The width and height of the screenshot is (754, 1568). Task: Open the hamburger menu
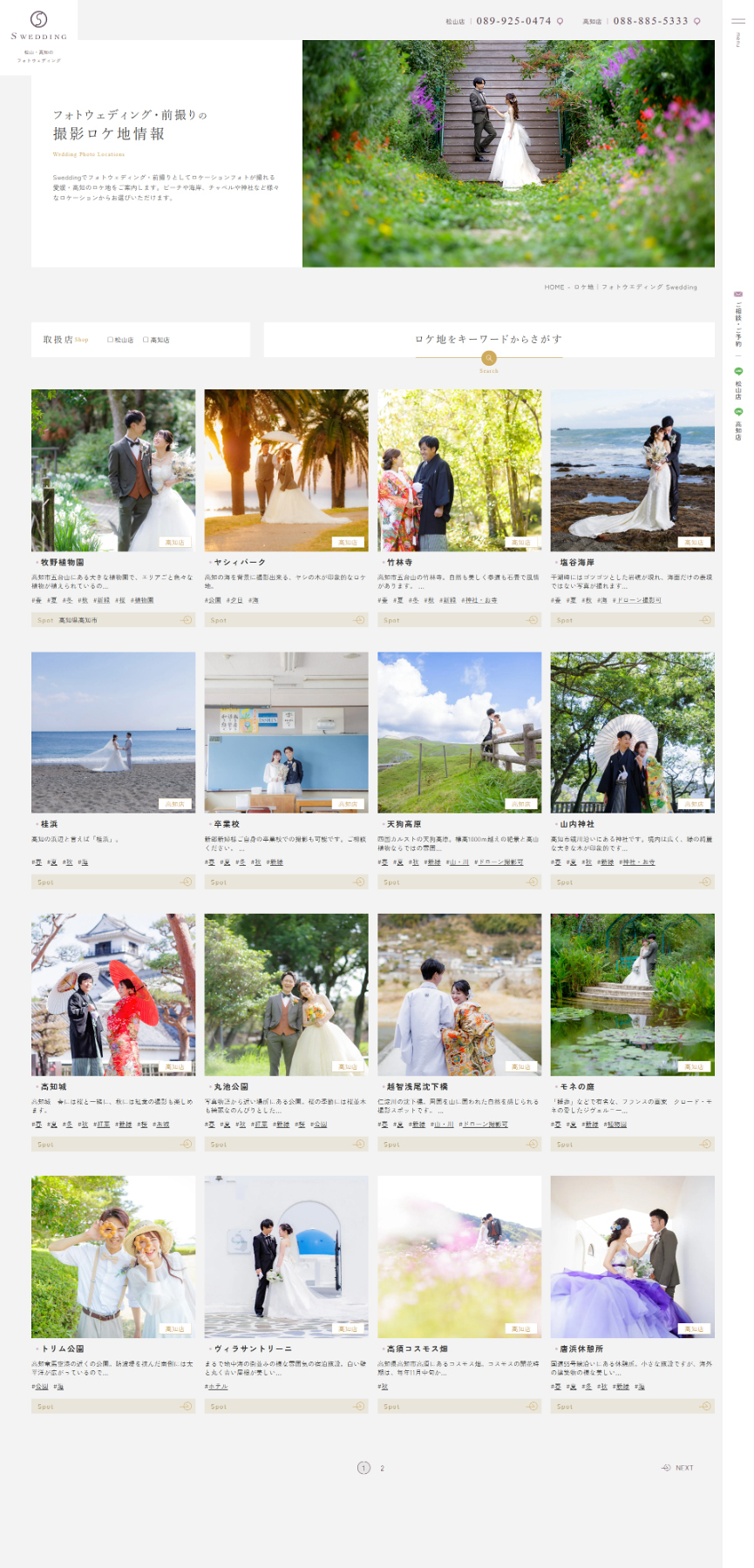click(737, 22)
